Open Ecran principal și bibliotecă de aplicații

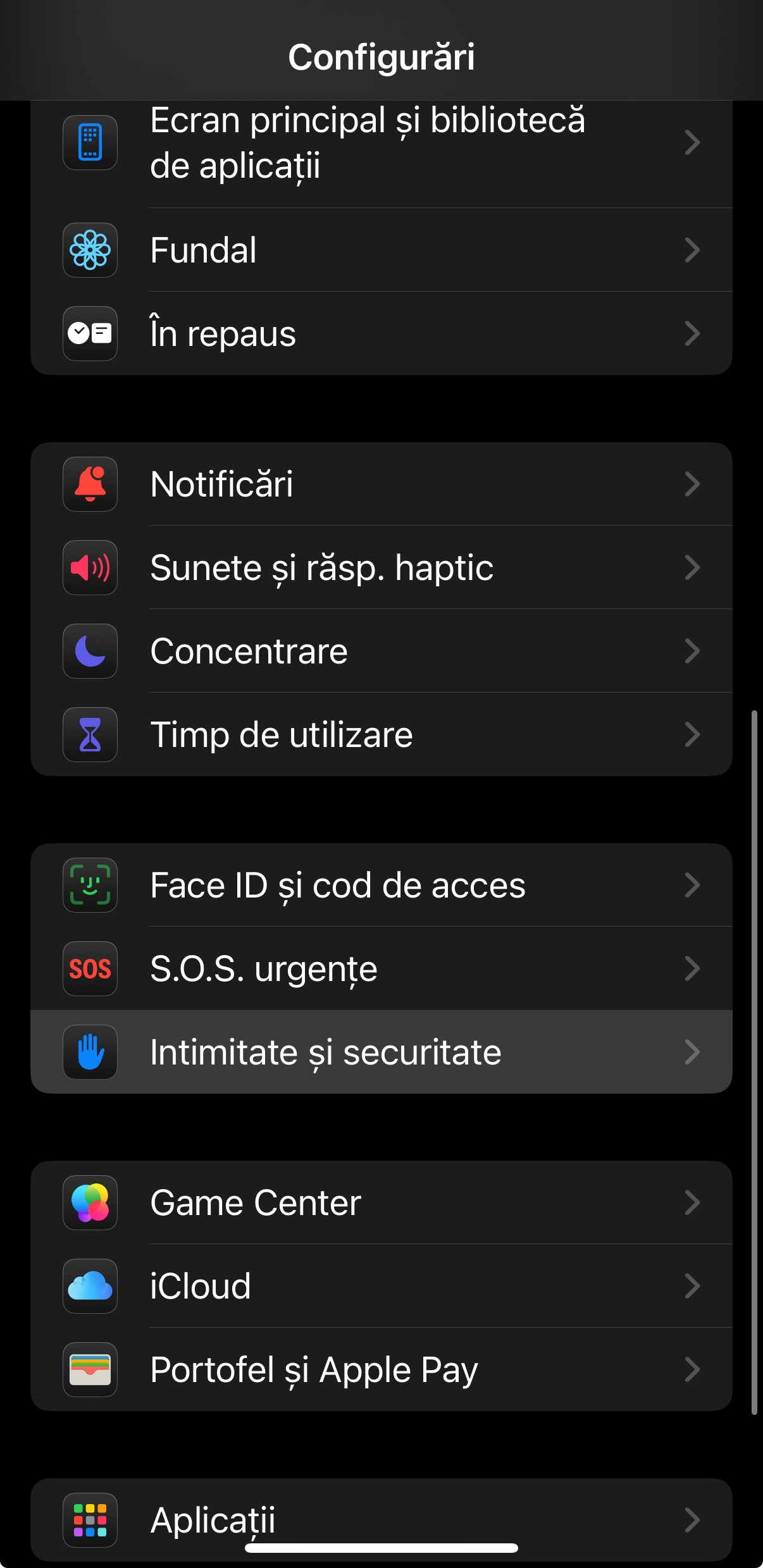click(x=380, y=143)
